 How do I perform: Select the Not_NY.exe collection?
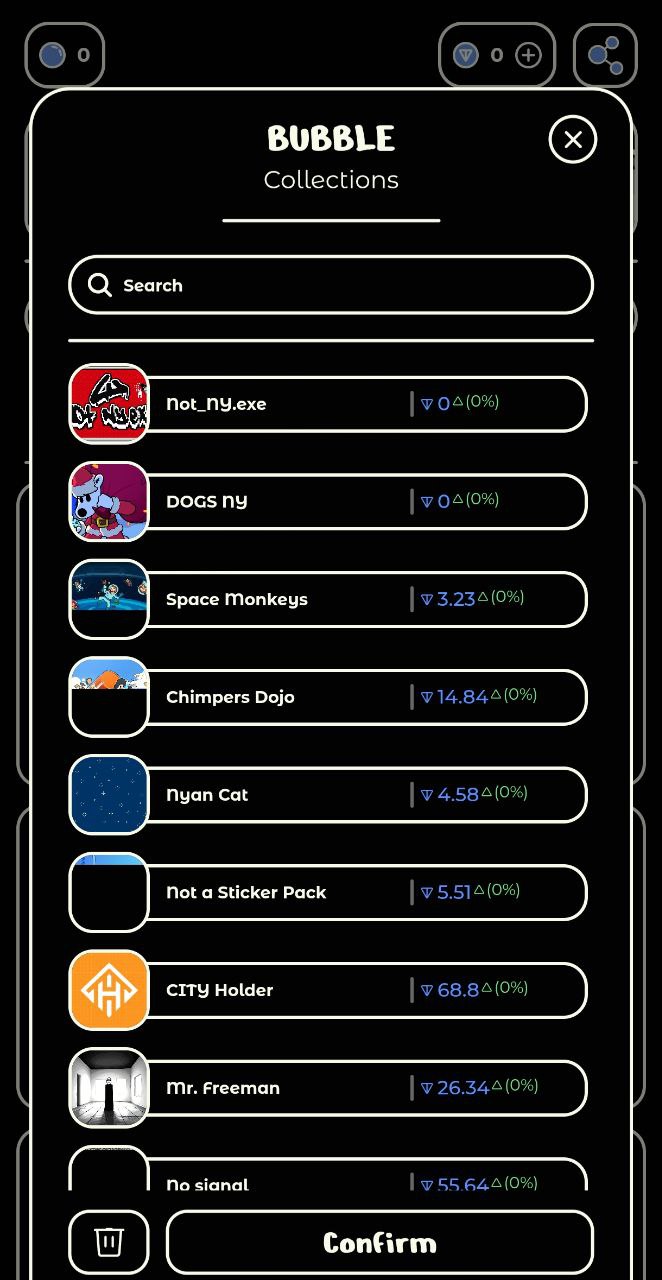328,404
